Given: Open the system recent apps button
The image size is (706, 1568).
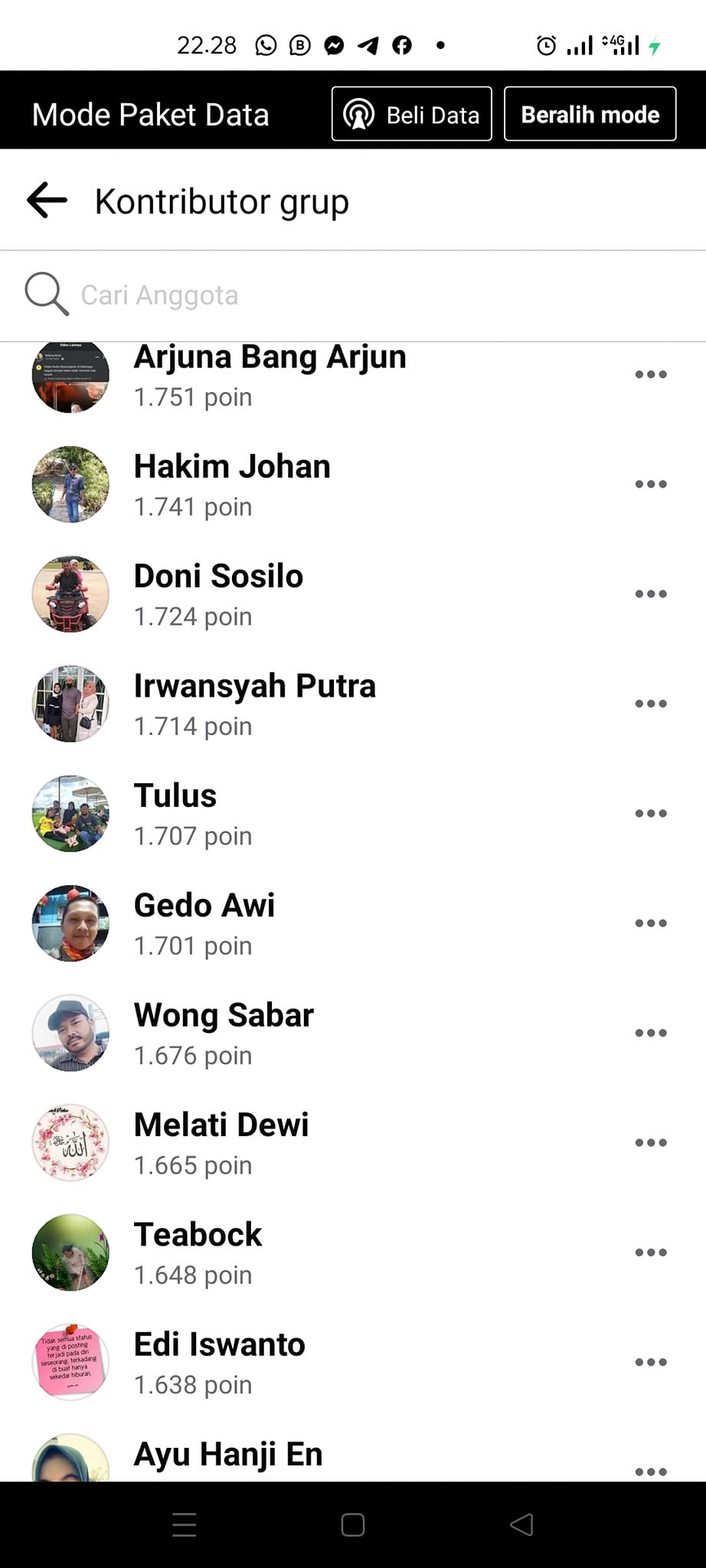Looking at the screenshot, I should [184, 1525].
